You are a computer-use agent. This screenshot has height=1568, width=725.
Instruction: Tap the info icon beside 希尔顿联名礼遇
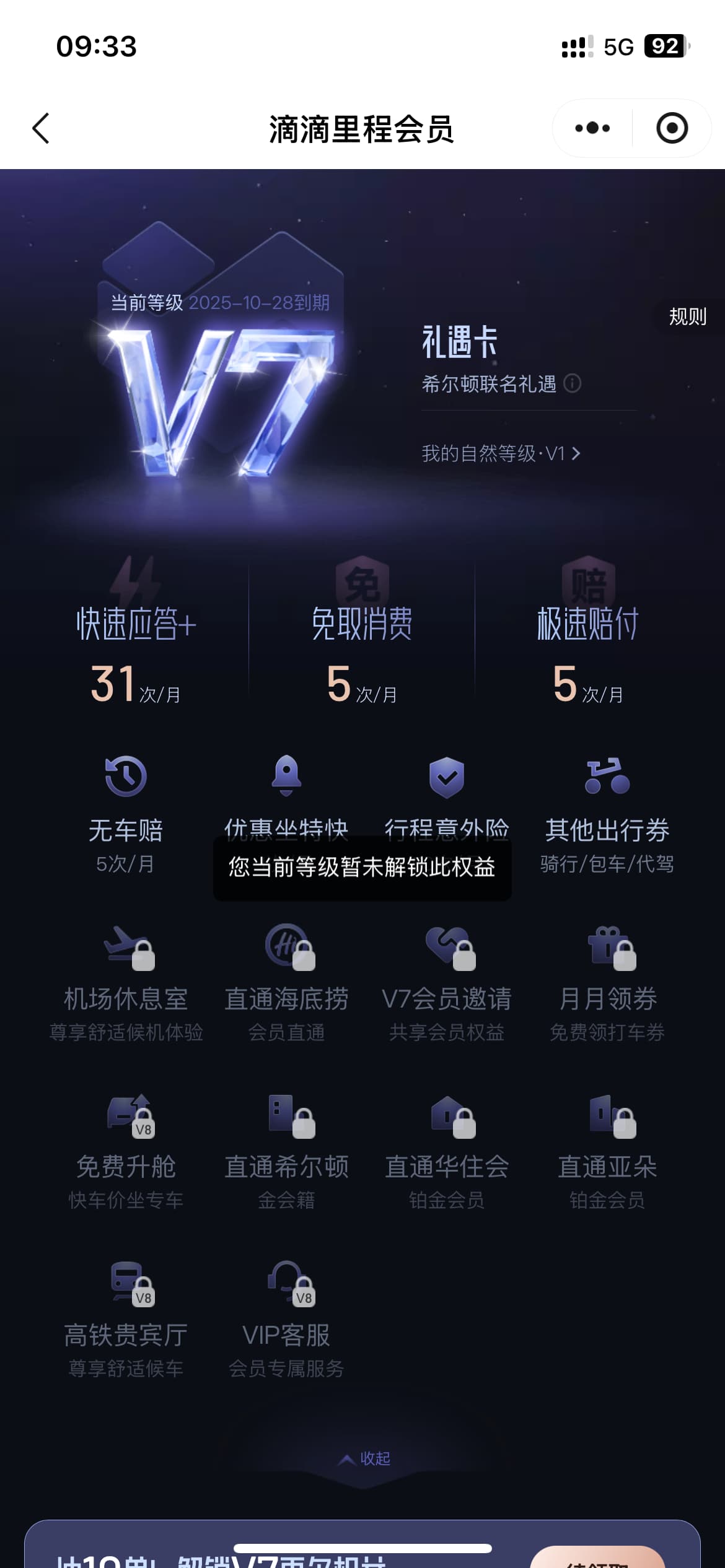573,383
